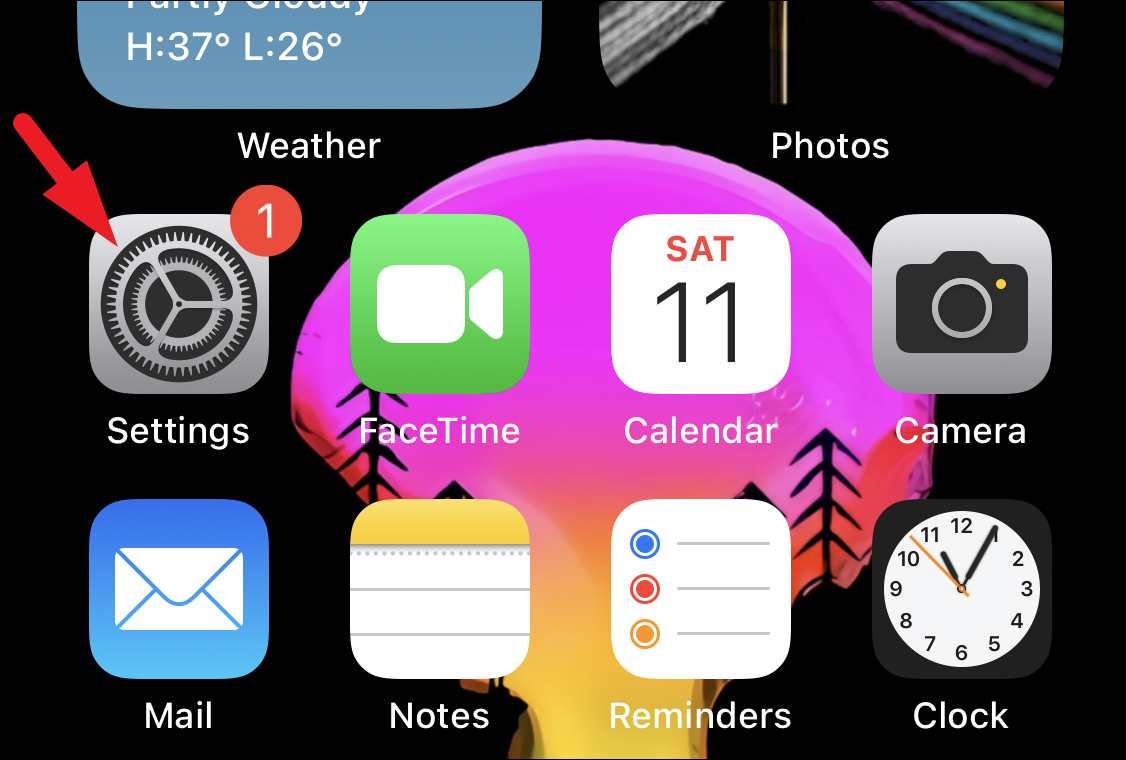Launch the Notes app
Screen dimensions: 1126x760
pyautogui.click(x=439, y=589)
